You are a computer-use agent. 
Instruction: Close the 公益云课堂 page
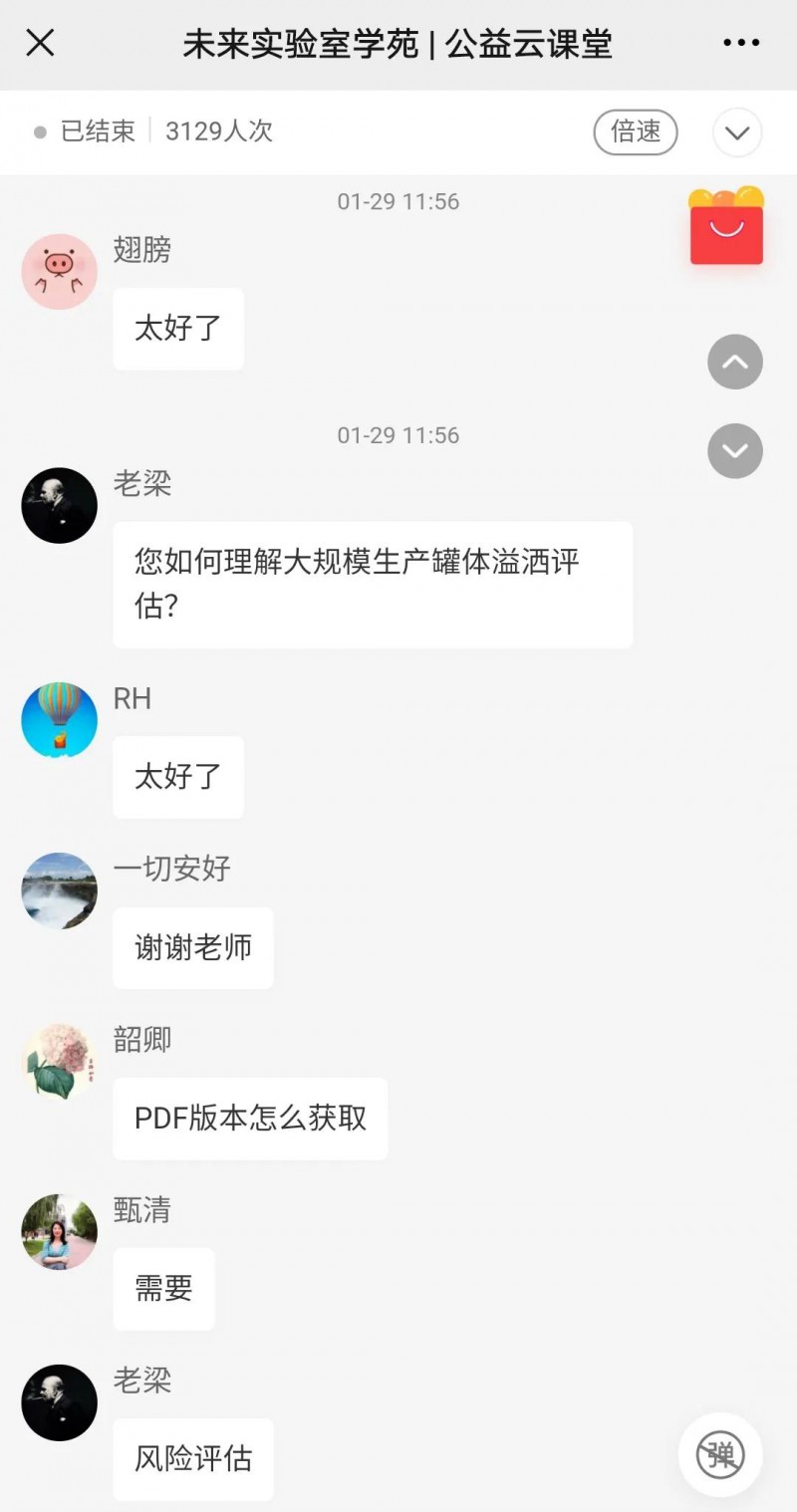click(40, 43)
